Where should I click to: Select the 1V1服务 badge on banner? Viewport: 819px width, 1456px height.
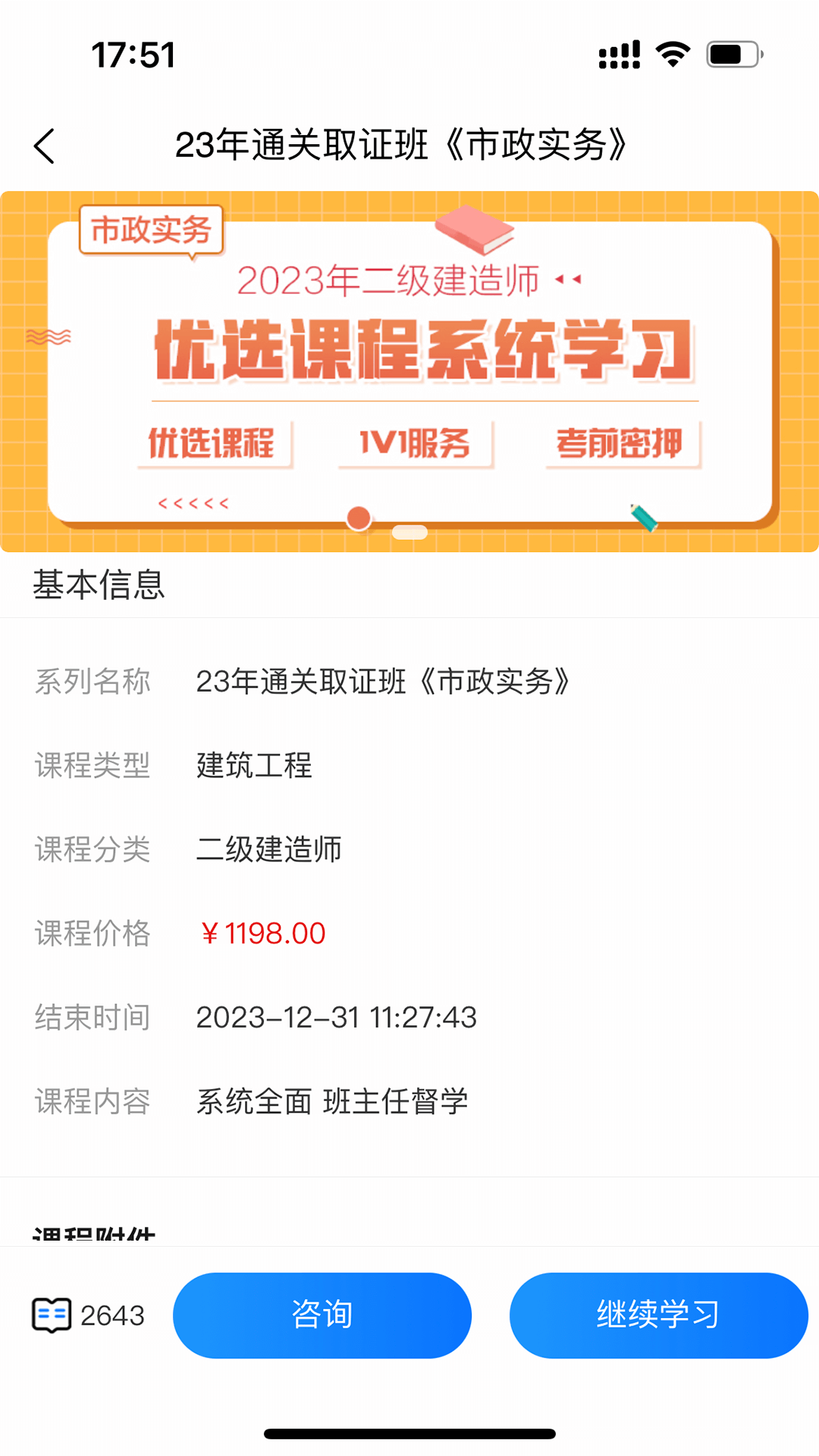pos(415,444)
